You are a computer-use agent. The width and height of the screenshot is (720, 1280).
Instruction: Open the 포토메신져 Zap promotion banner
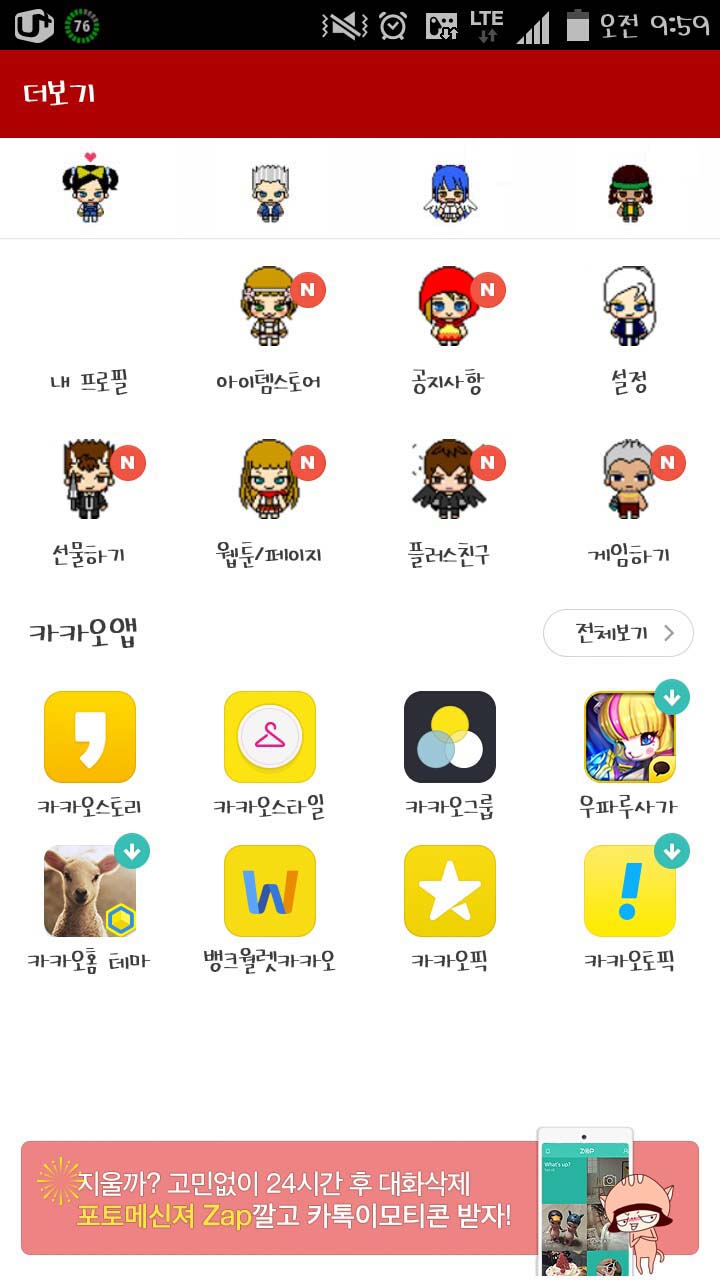300,1198
